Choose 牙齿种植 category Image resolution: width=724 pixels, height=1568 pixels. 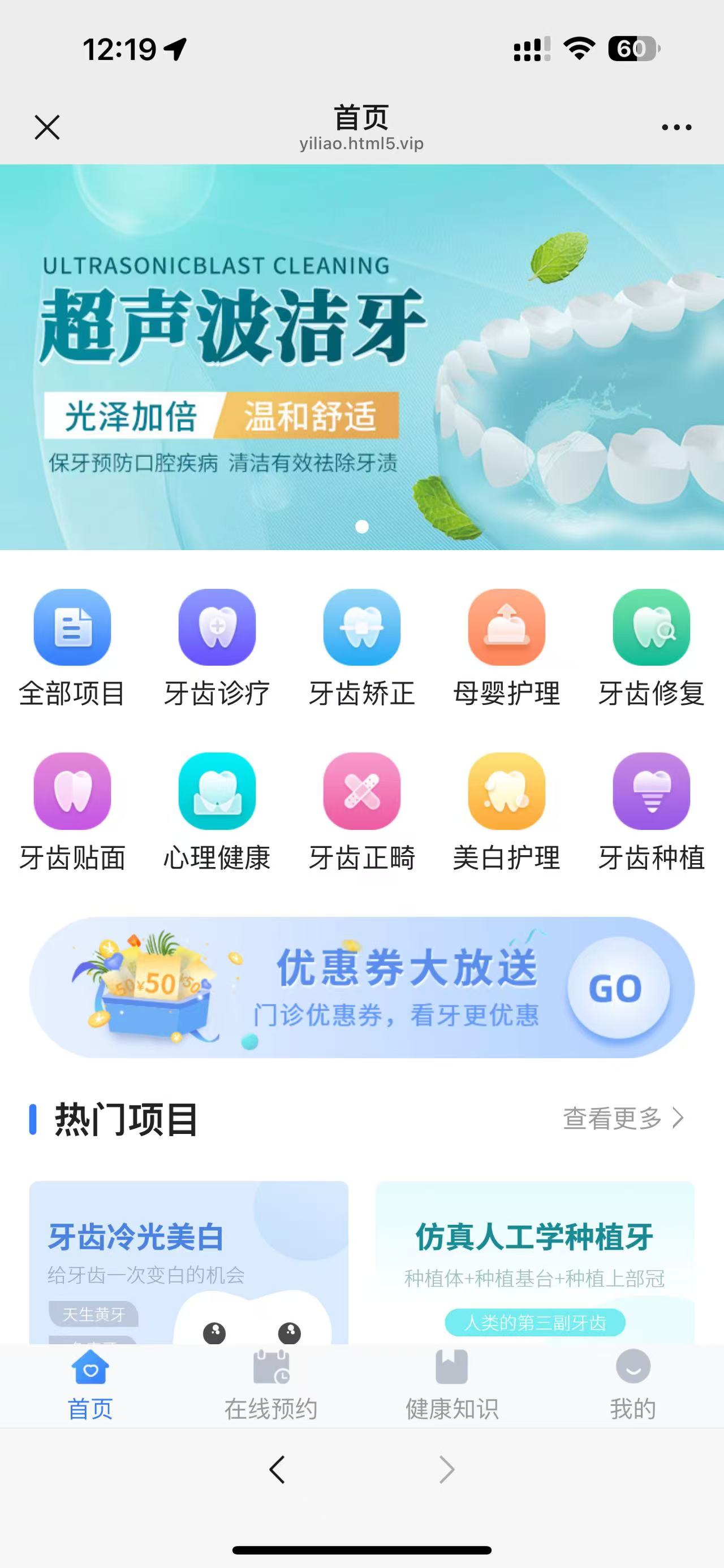tap(651, 811)
